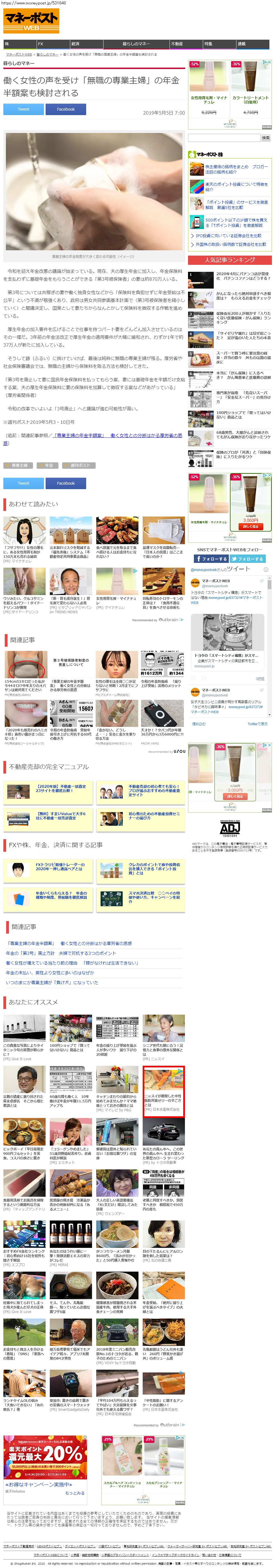Open いつのまにか専業主婦が「負け犬」になっていた link
The height and width of the screenshot is (1568, 275).
pos(52,982)
